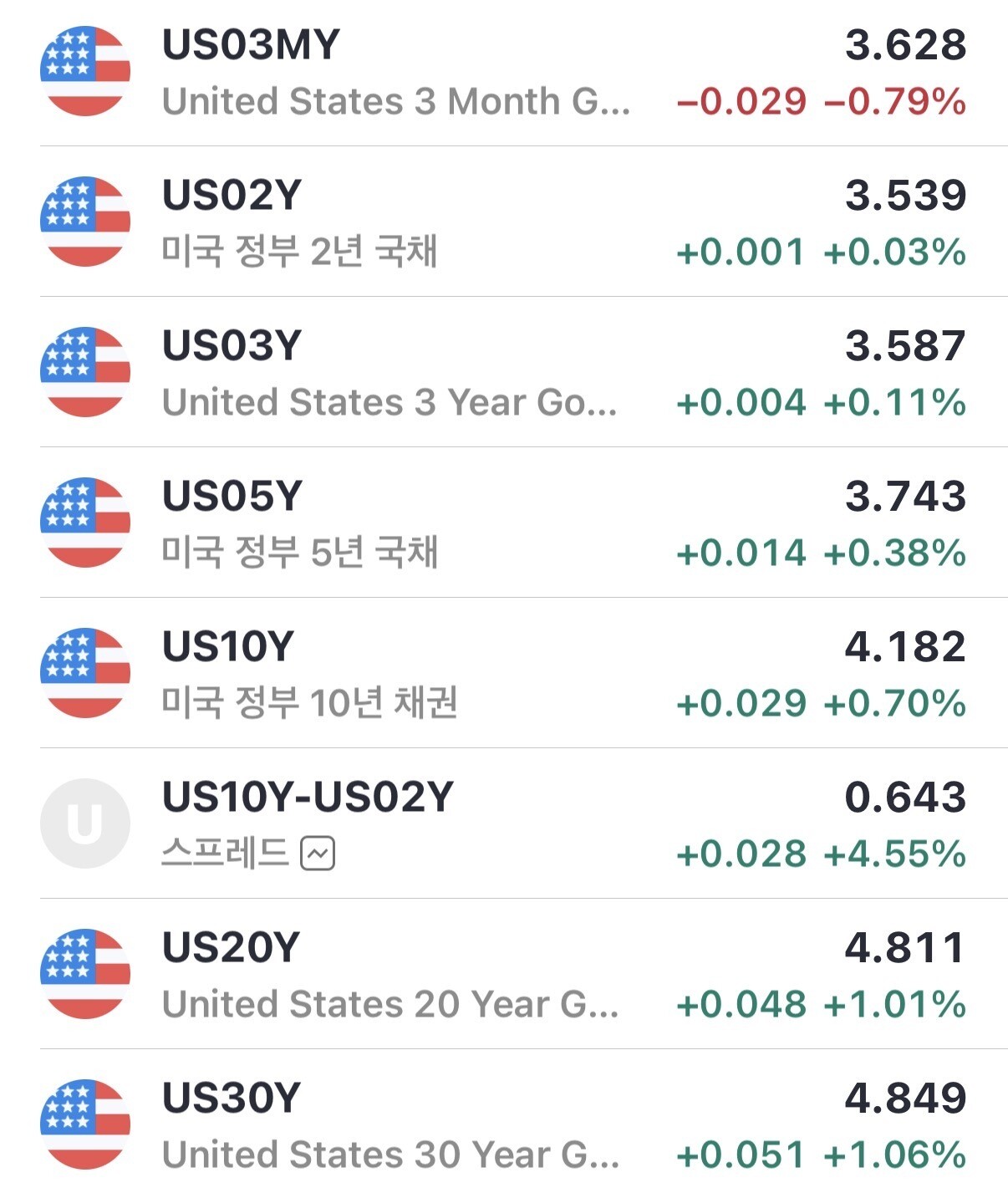Screen dimensions: 1008x1198
Task: Open the US03MY 3 Month row
Action: coord(501,72)
